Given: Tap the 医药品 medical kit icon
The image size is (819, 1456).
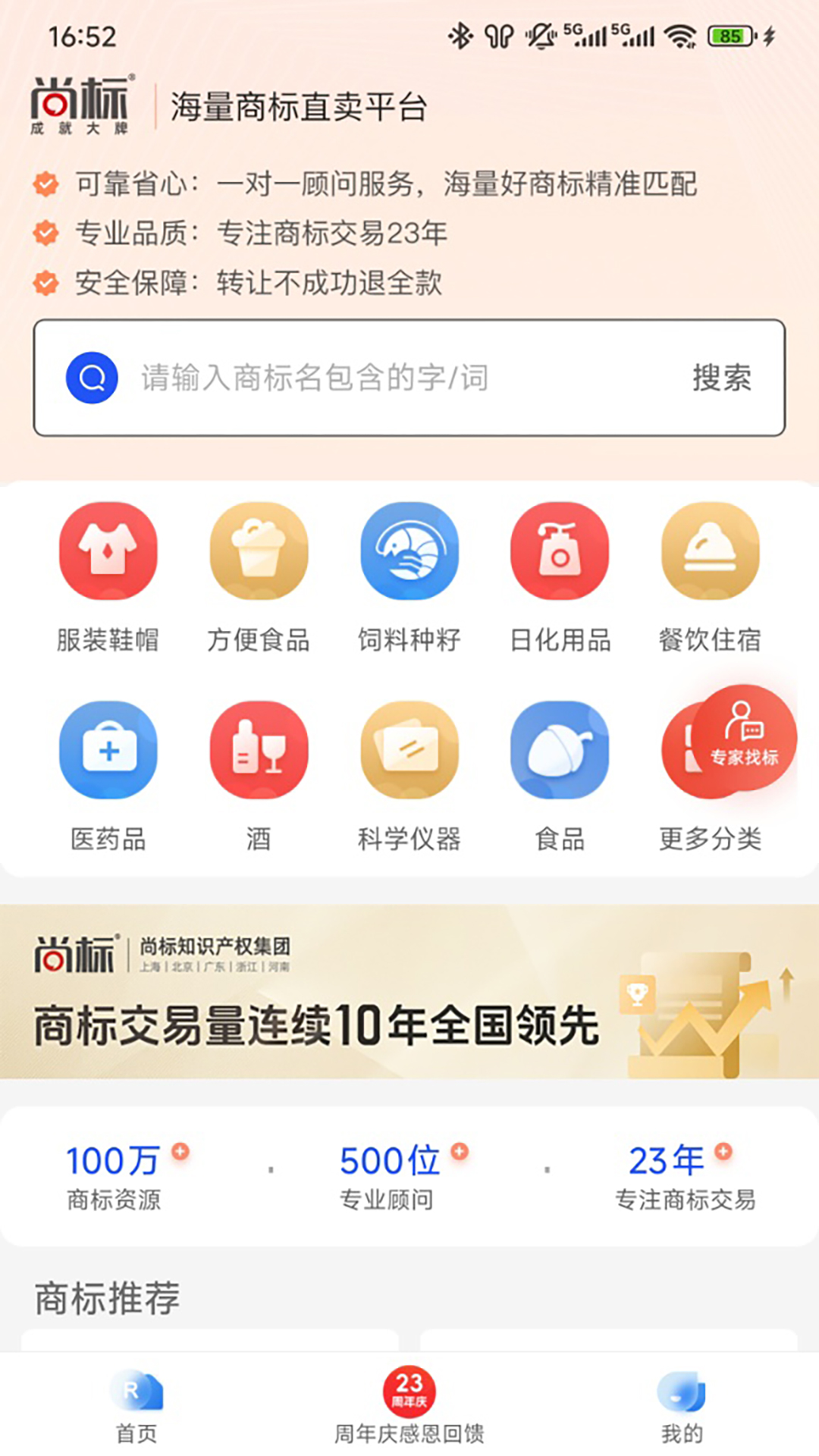Looking at the screenshot, I should (x=108, y=749).
